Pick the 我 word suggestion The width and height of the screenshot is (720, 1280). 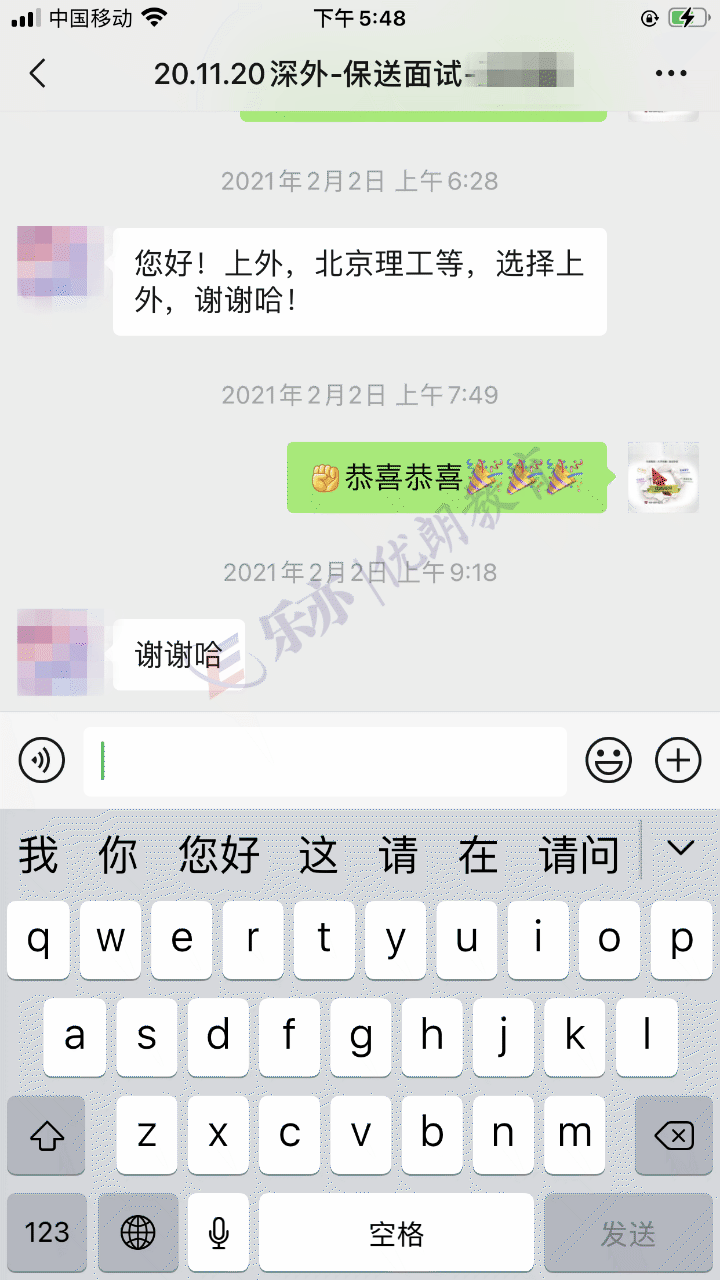tap(38, 856)
